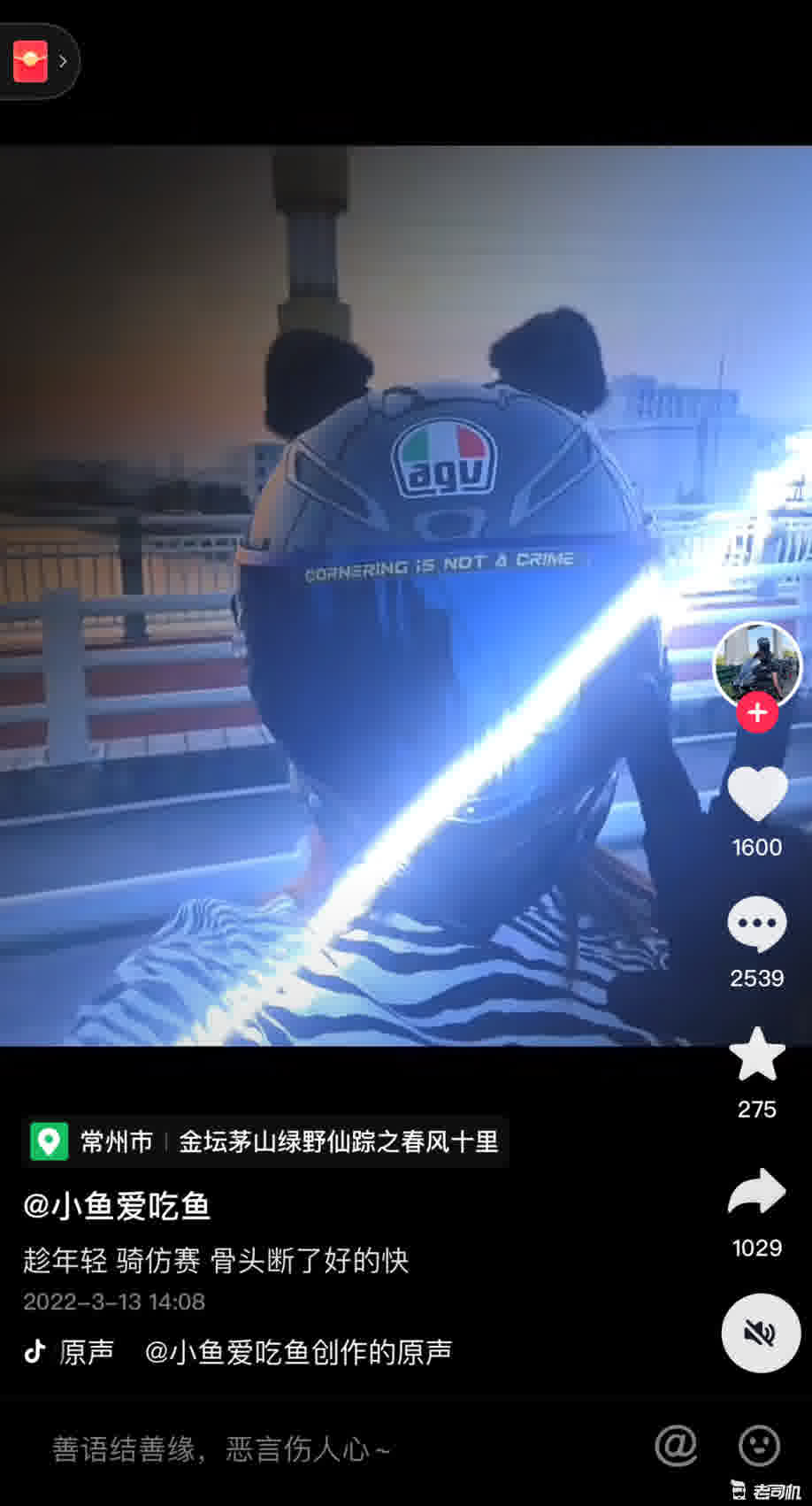Like this video with the heart
812x1506 pixels.
[x=757, y=794]
